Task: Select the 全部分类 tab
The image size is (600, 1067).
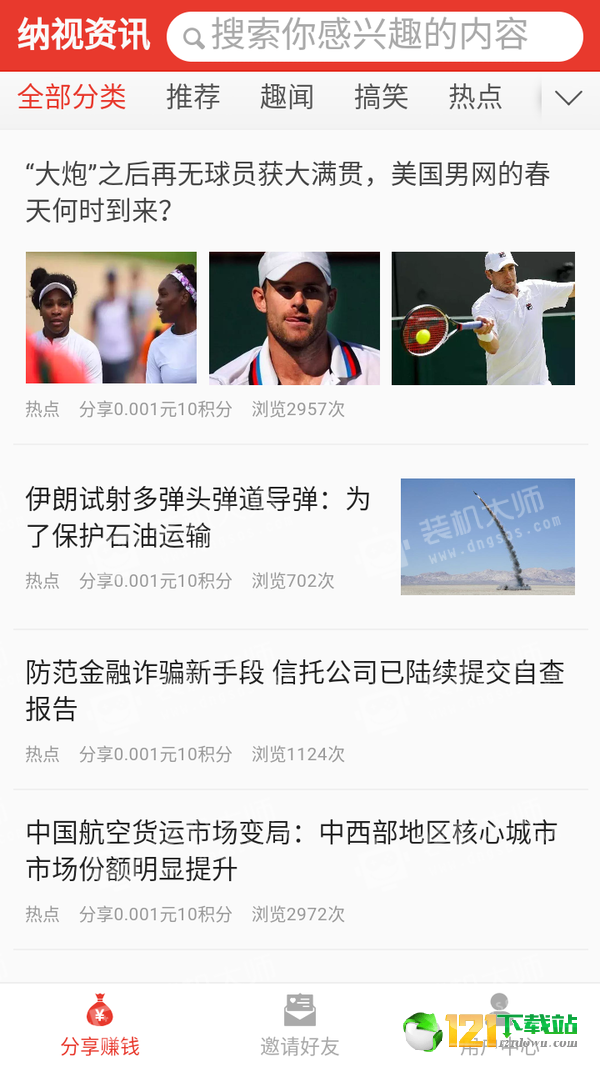Action: [72, 96]
